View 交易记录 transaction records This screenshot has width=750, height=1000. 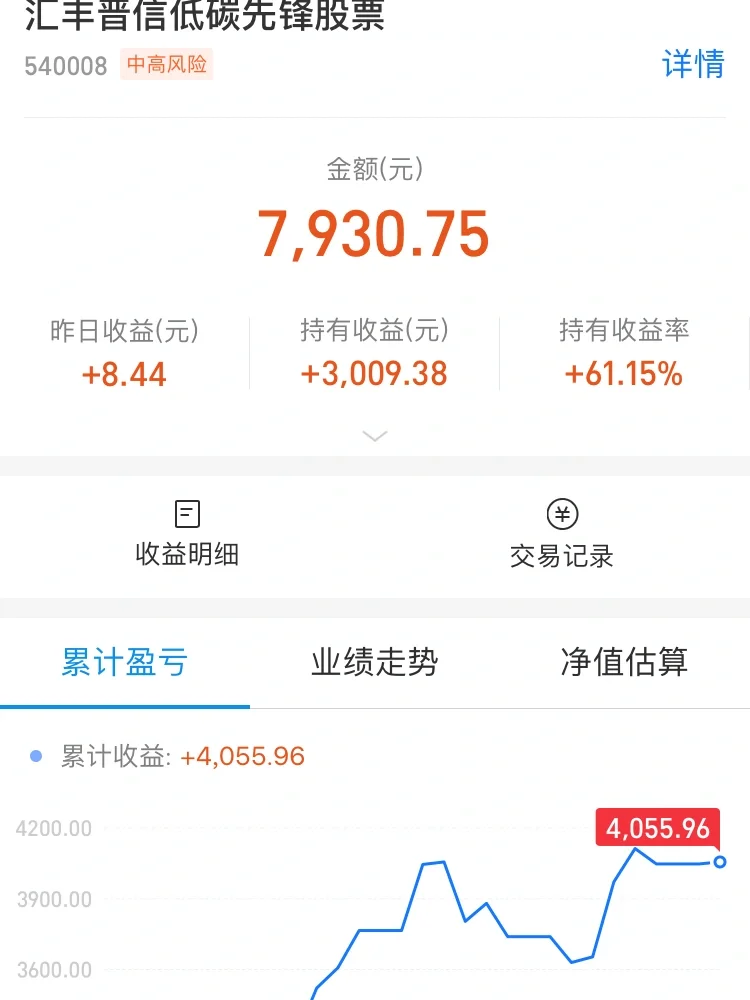coord(562,534)
